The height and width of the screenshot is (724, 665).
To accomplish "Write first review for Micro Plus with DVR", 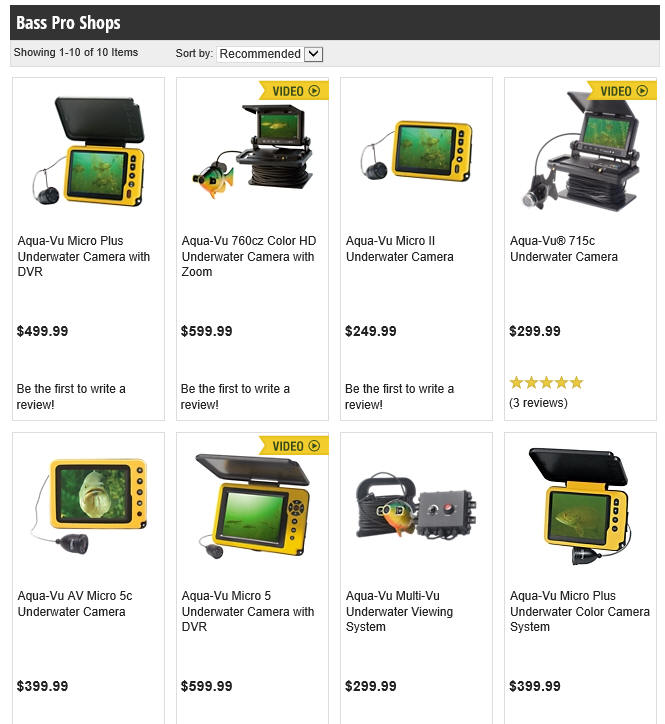I will 71,396.
